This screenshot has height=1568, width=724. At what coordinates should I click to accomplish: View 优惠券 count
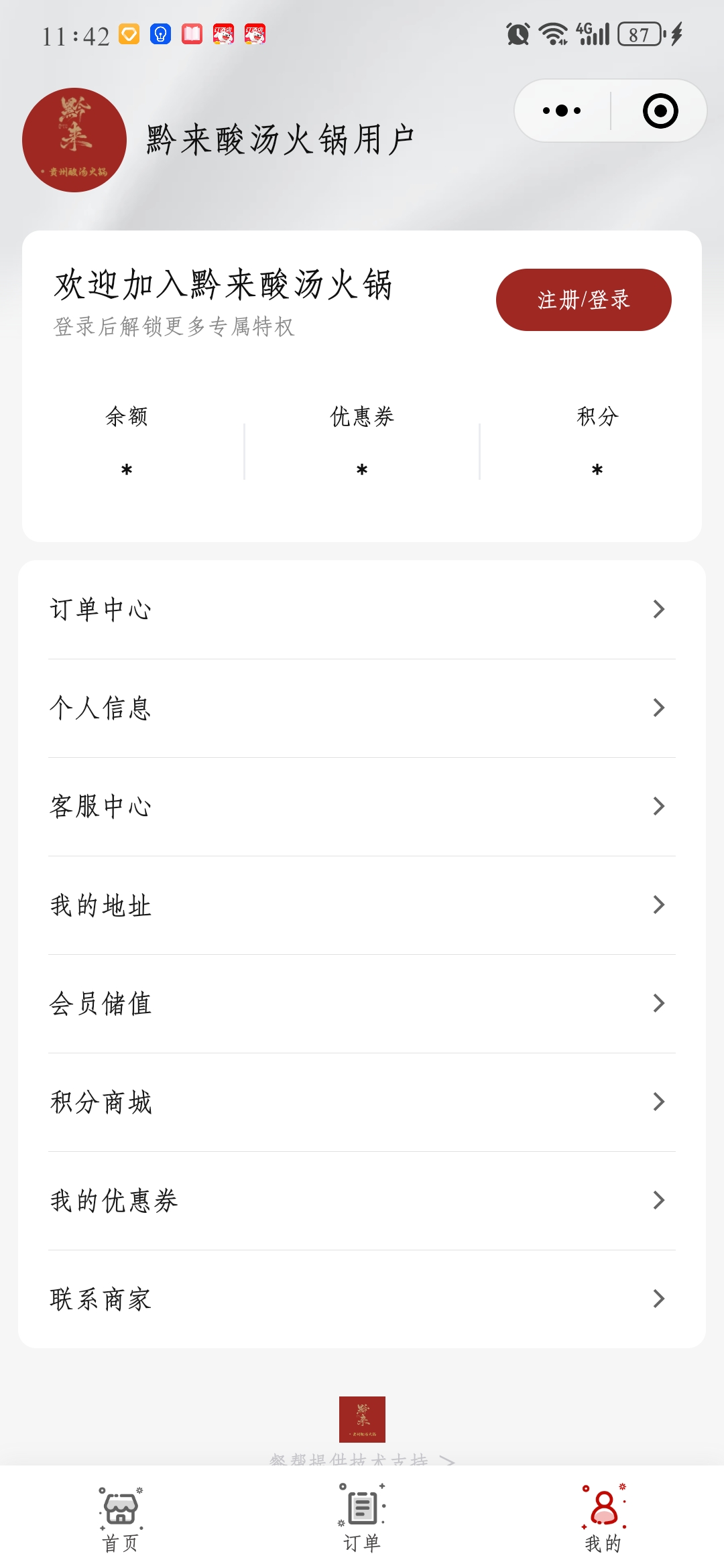pyautogui.click(x=362, y=442)
